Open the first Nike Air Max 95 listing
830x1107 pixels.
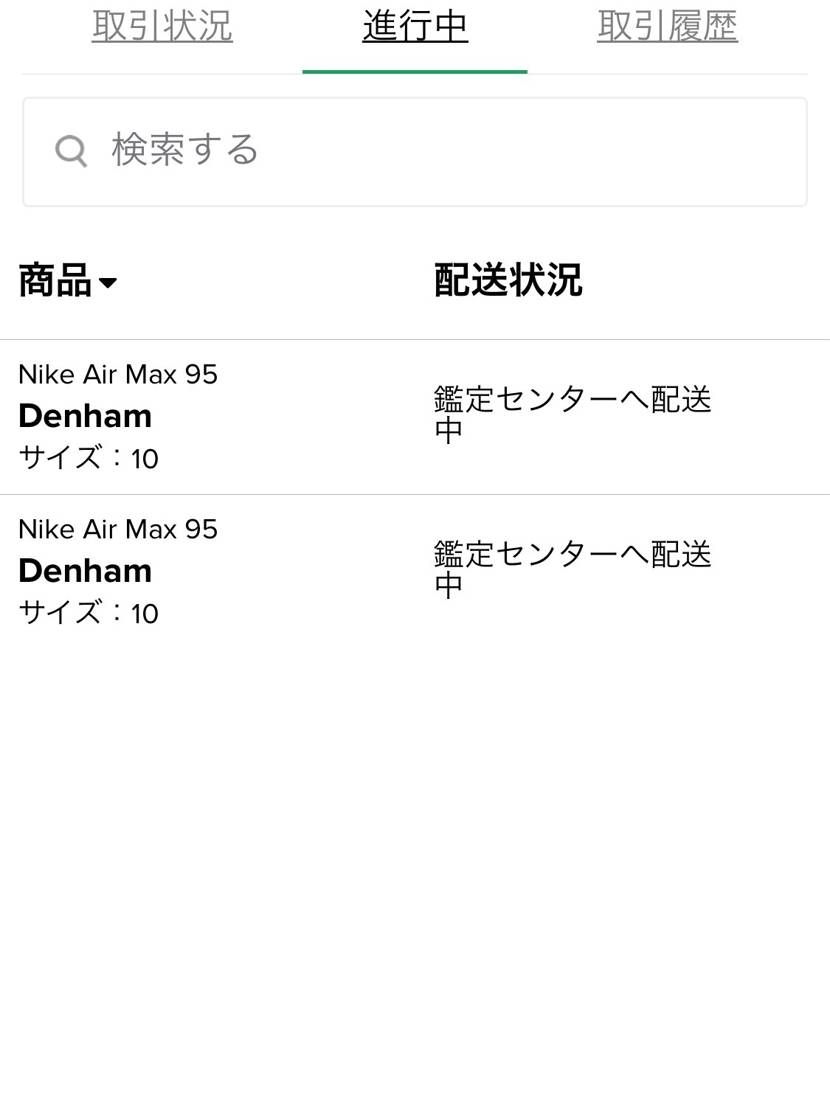pos(117,374)
